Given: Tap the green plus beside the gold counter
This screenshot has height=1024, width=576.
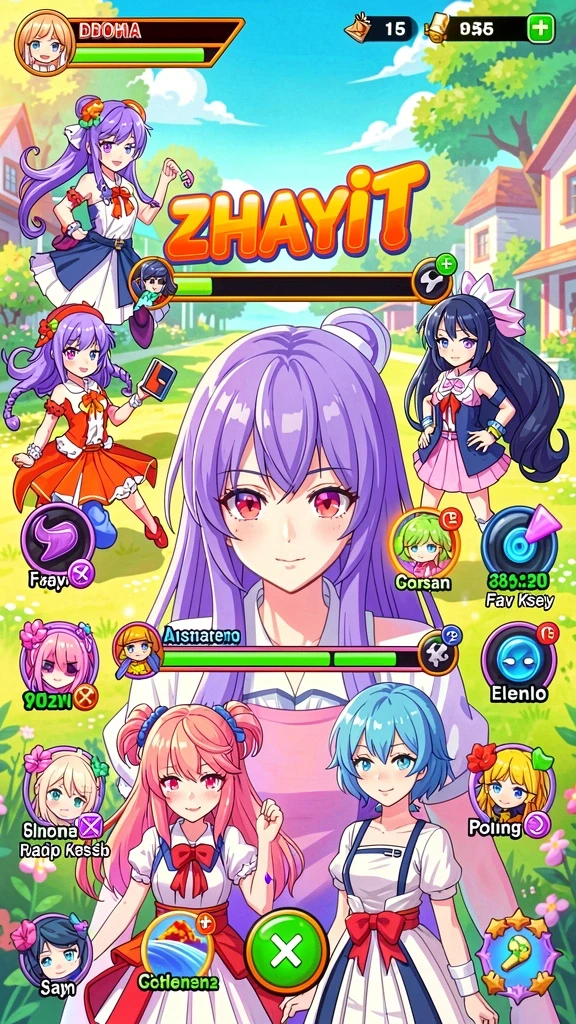Looking at the screenshot, I should (540, 29).
